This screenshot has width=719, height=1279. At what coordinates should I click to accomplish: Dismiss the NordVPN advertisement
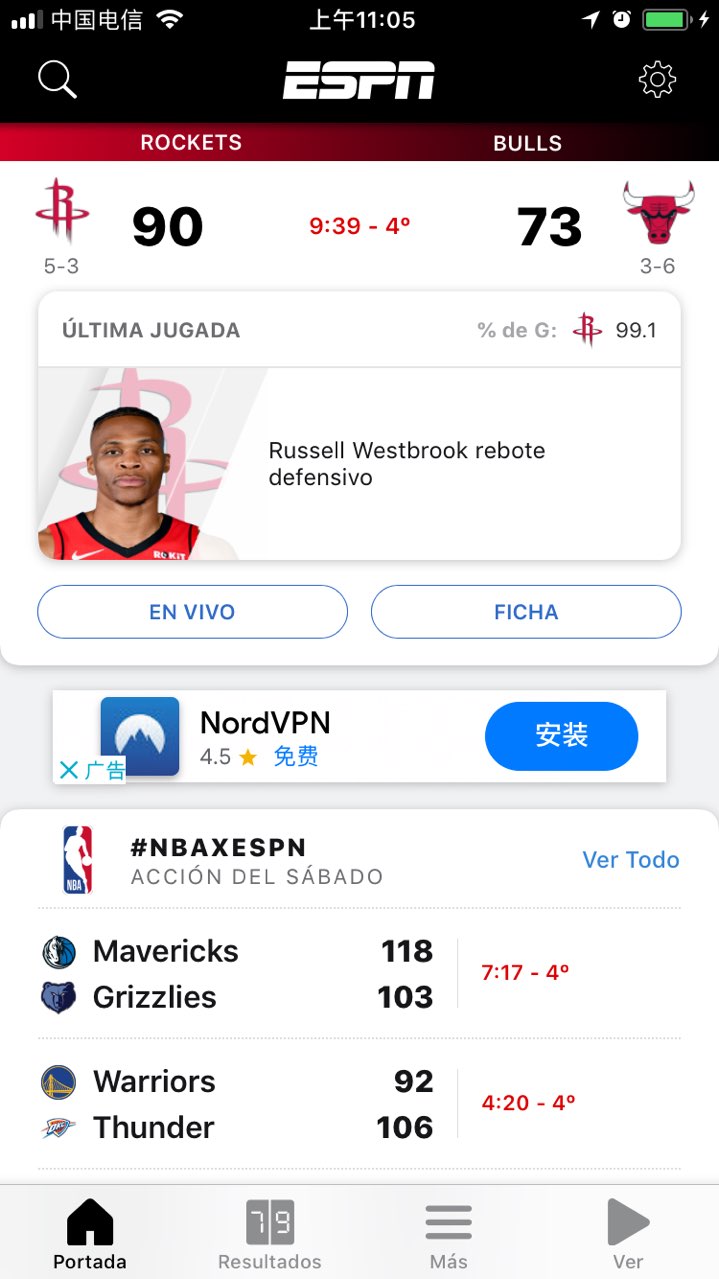coord(69,769)
